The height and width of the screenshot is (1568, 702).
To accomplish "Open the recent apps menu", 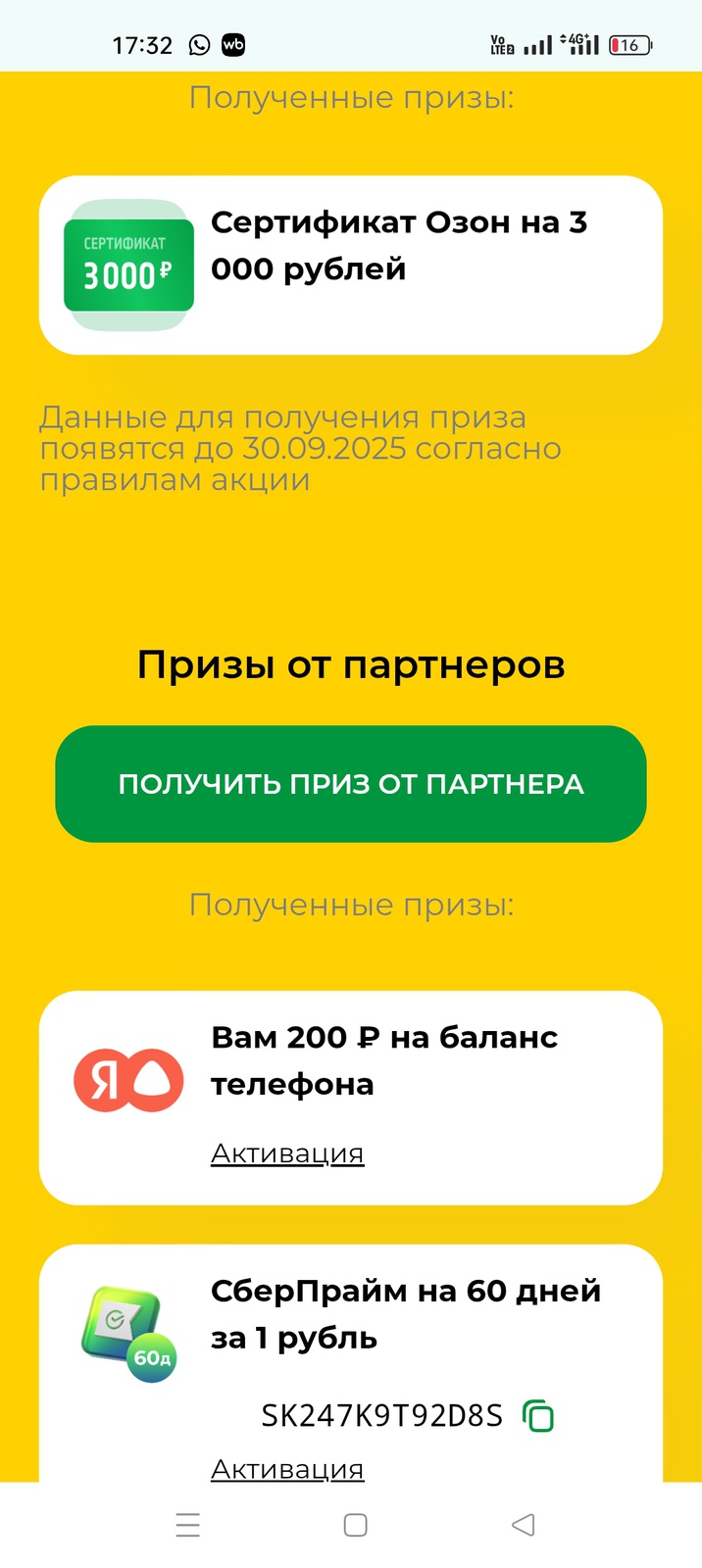I will [x=187, y=1525].
